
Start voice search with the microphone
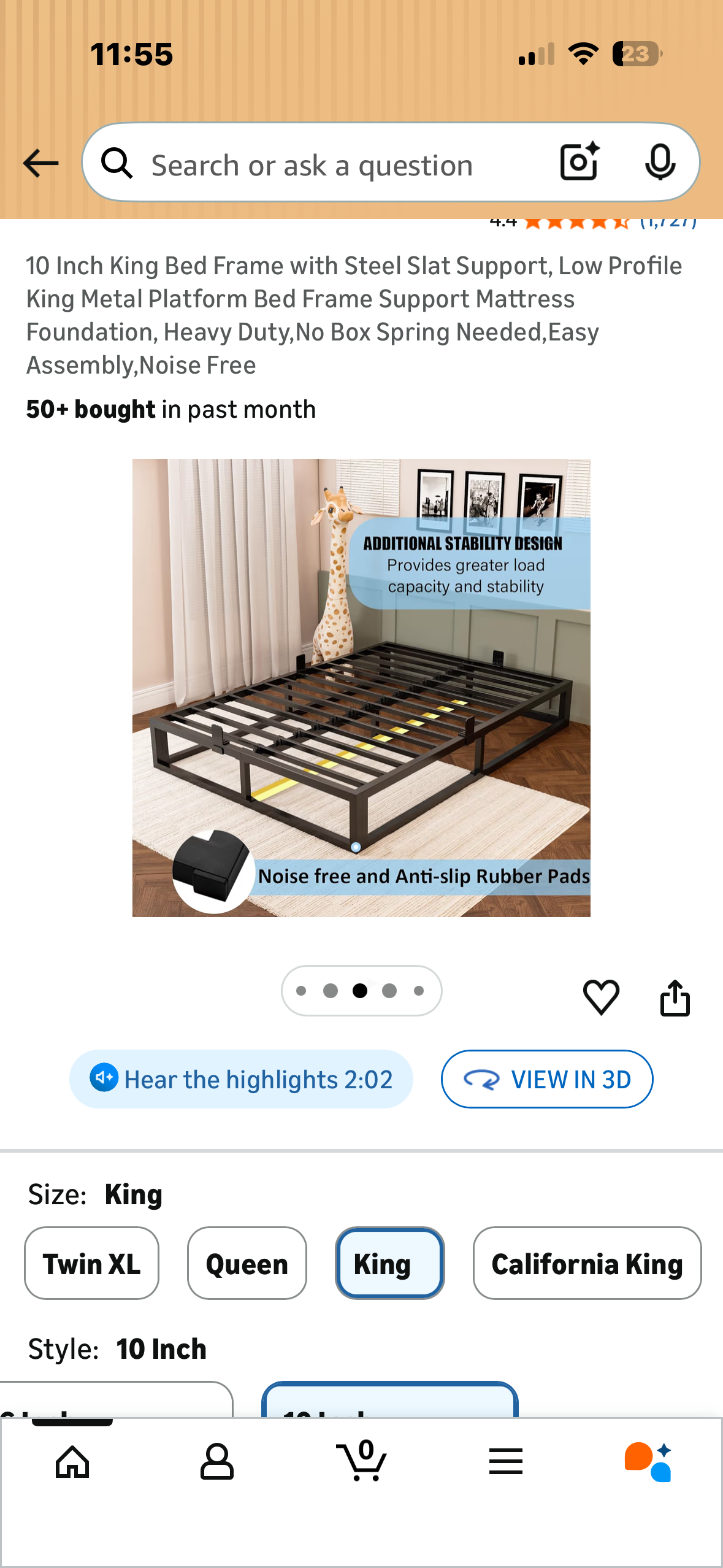(x=660, y=163)
